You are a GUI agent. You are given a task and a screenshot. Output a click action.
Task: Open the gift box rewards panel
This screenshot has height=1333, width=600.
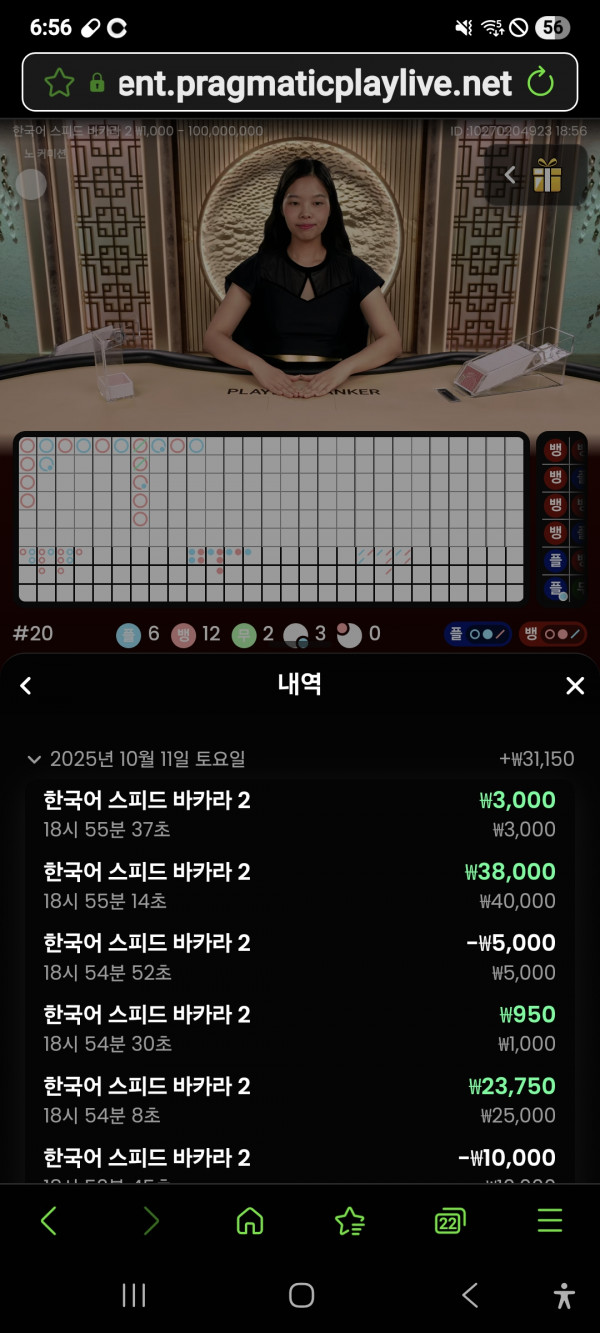(547, 176)
